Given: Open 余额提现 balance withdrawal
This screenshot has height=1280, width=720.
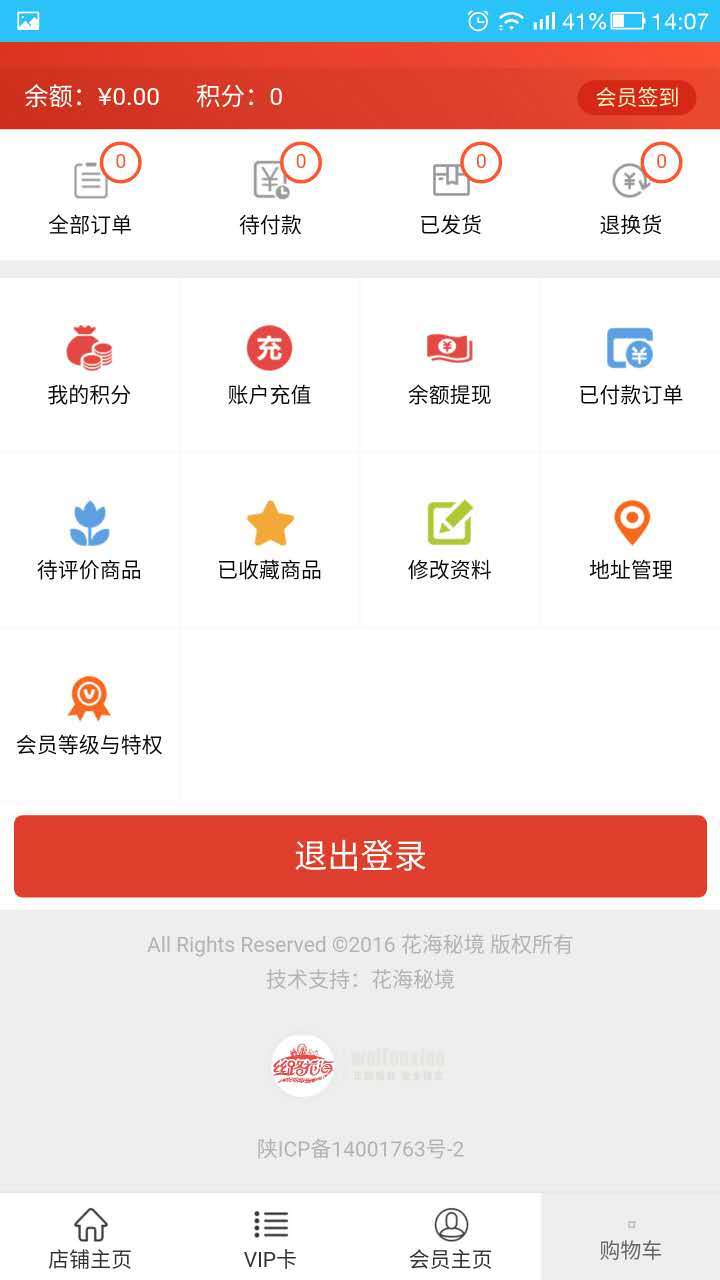Looking at the screenshot, I should pos(450,366).
